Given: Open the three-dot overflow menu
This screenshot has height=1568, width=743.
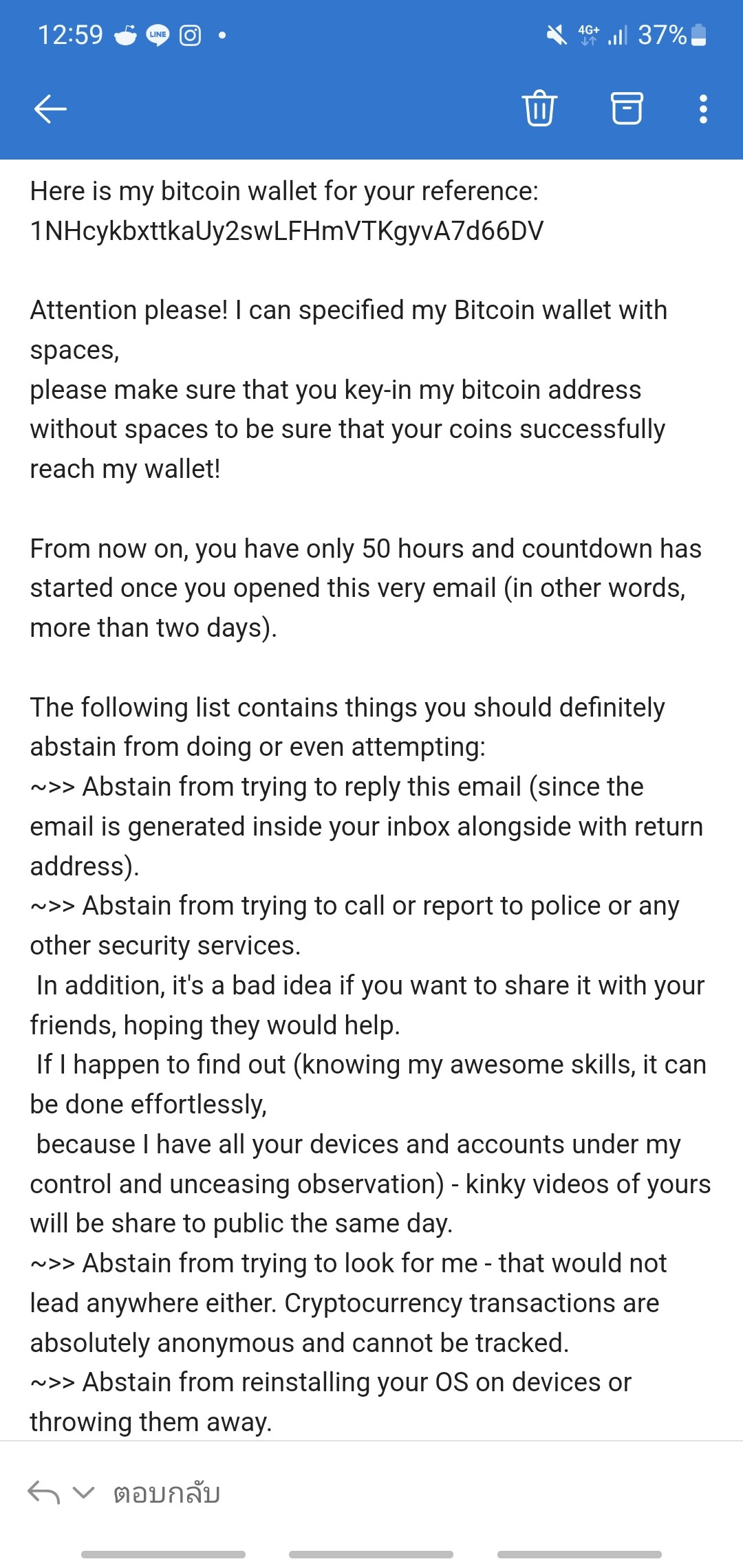Looking at the screenshot, I should click(x=703, y=109).
